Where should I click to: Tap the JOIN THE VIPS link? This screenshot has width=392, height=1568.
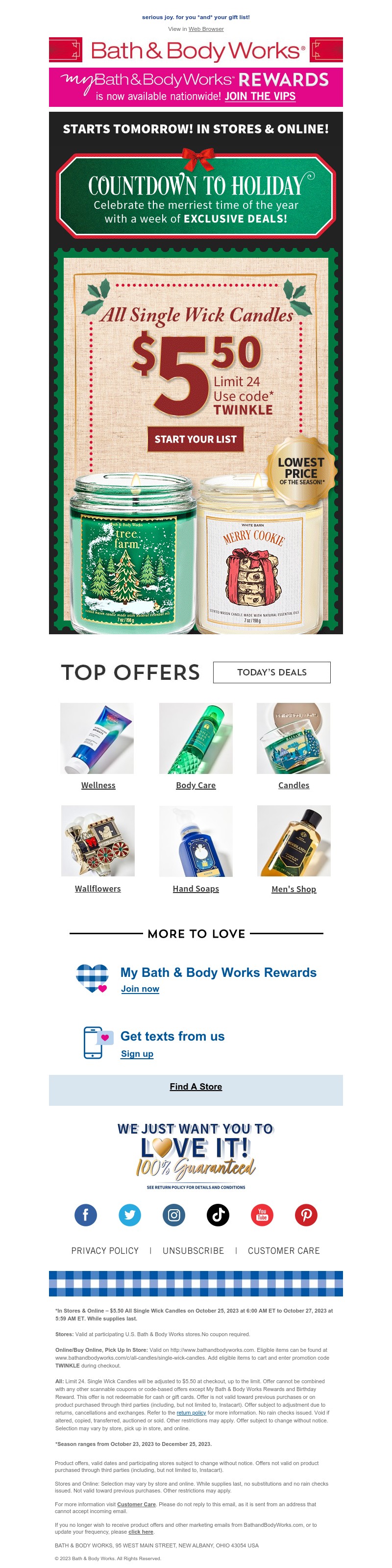tap(260, 96)
